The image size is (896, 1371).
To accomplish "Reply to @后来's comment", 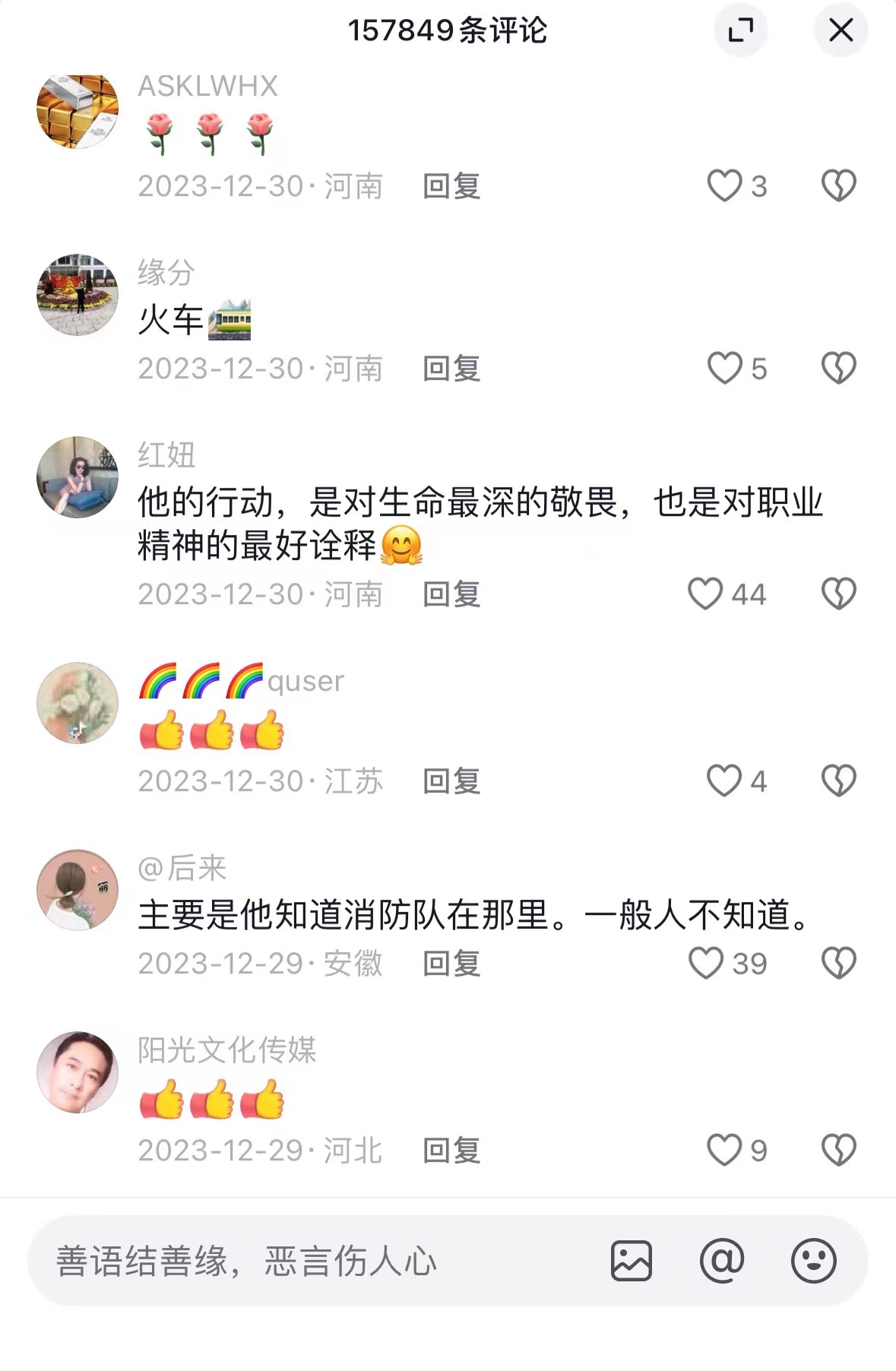I will (x=451, y=964).
